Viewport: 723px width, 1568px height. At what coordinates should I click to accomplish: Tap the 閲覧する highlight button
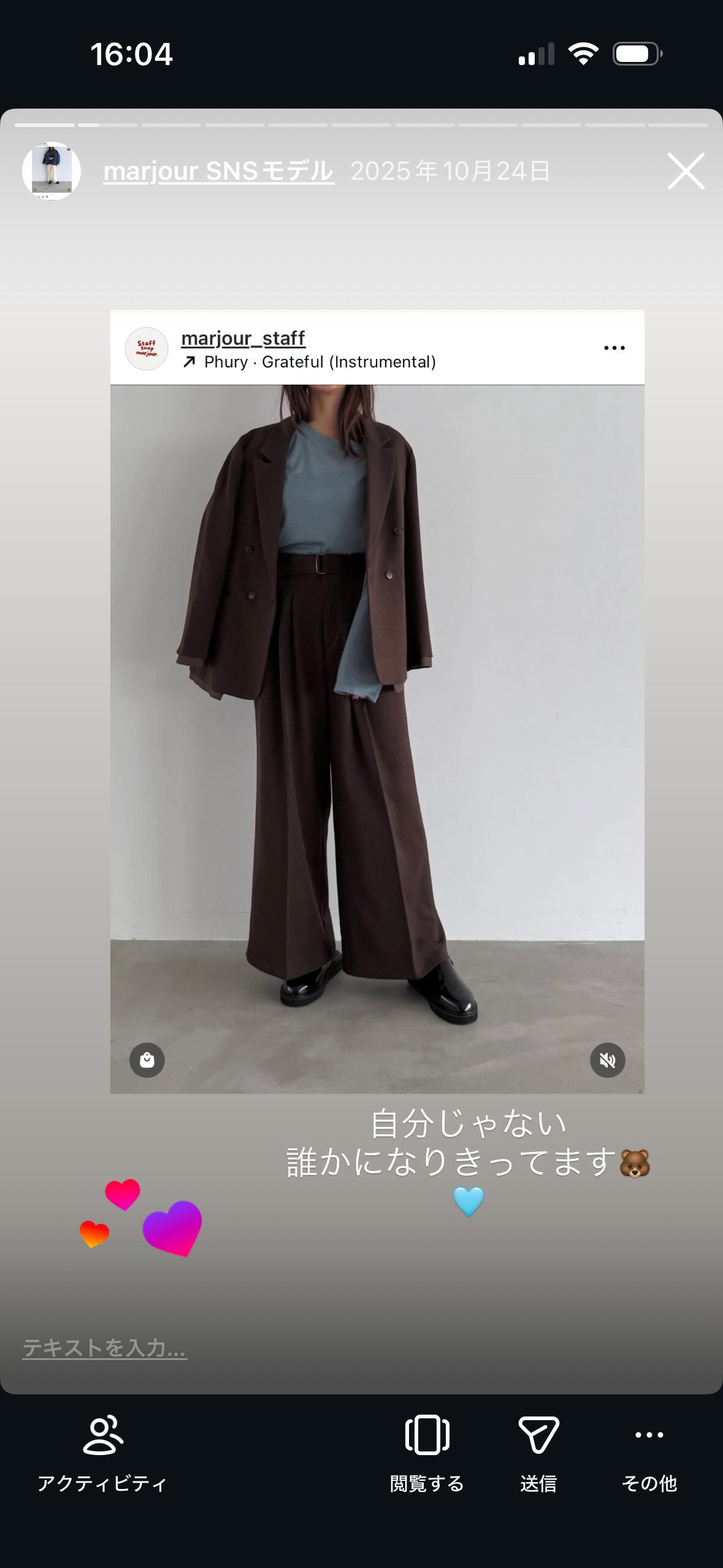(427, 1453)
